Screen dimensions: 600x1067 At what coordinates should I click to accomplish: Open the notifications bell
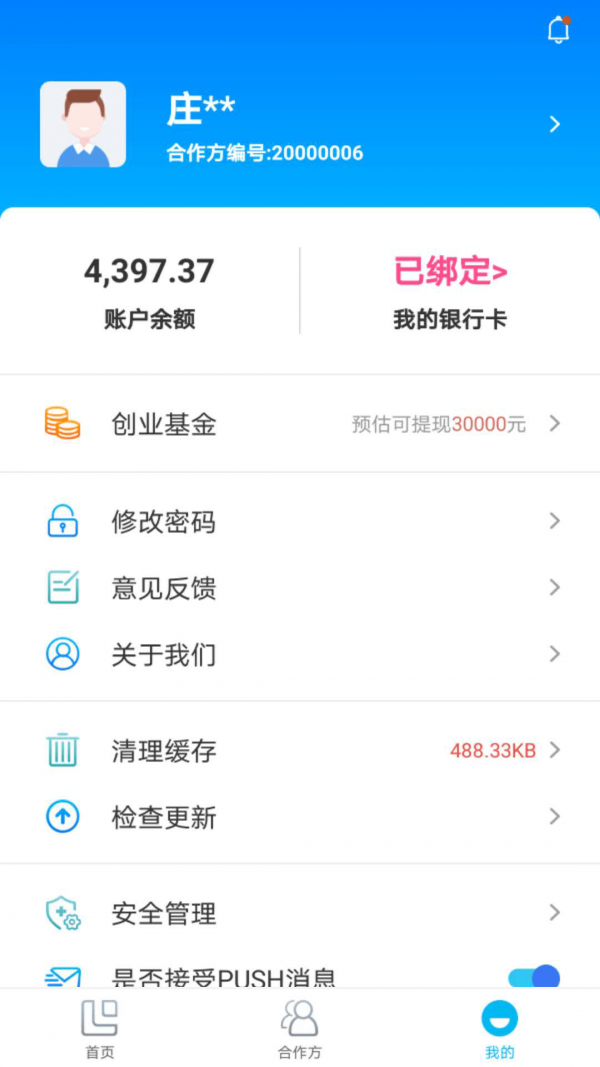558,31
